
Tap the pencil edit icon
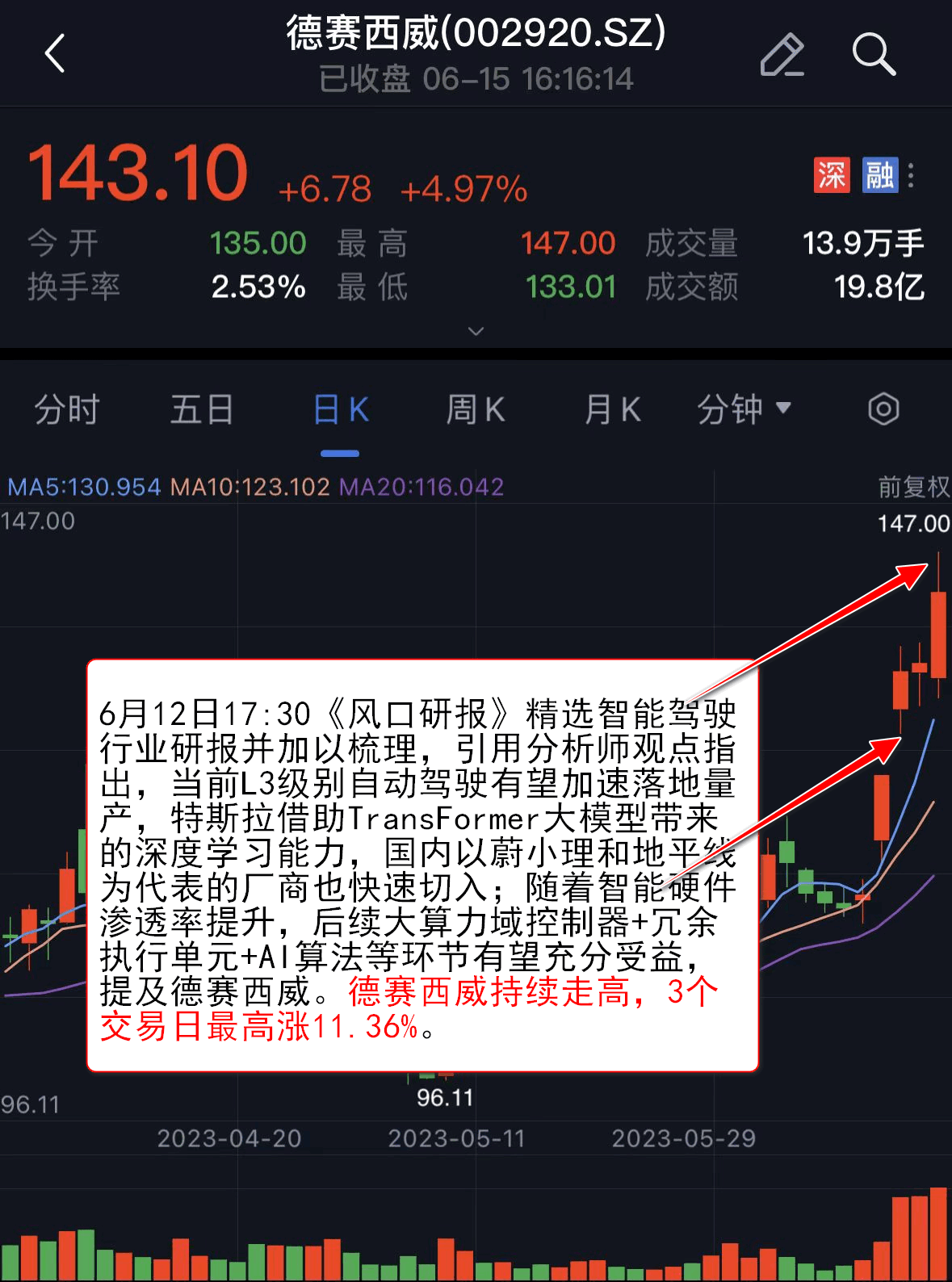[782, 55]
